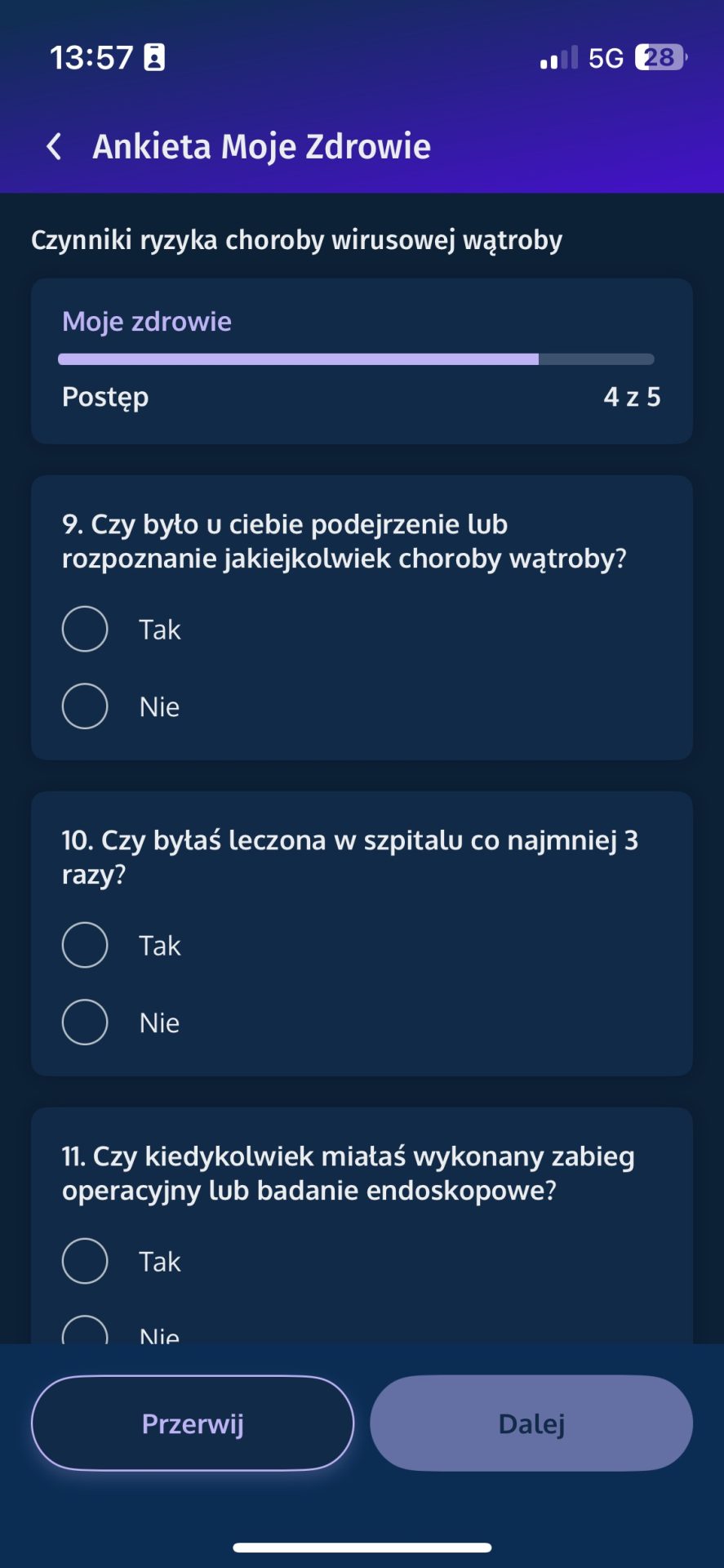This screenshot has height=1568, width=724.
Task: Mark Tak for question 11 surgery or endoscopy
Action: coord(85,1261)
